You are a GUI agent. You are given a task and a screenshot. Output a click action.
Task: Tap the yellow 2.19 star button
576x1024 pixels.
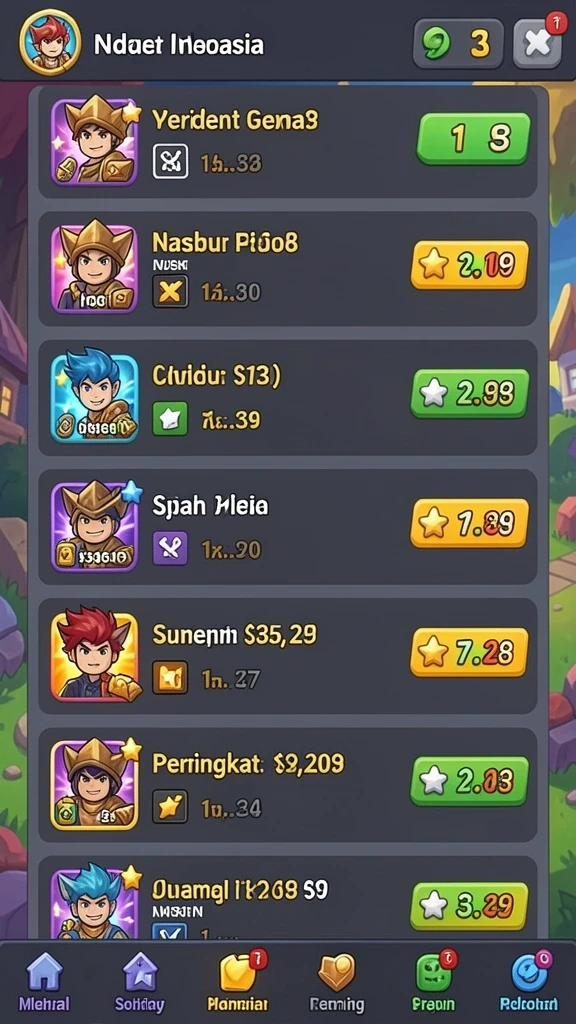470,264
